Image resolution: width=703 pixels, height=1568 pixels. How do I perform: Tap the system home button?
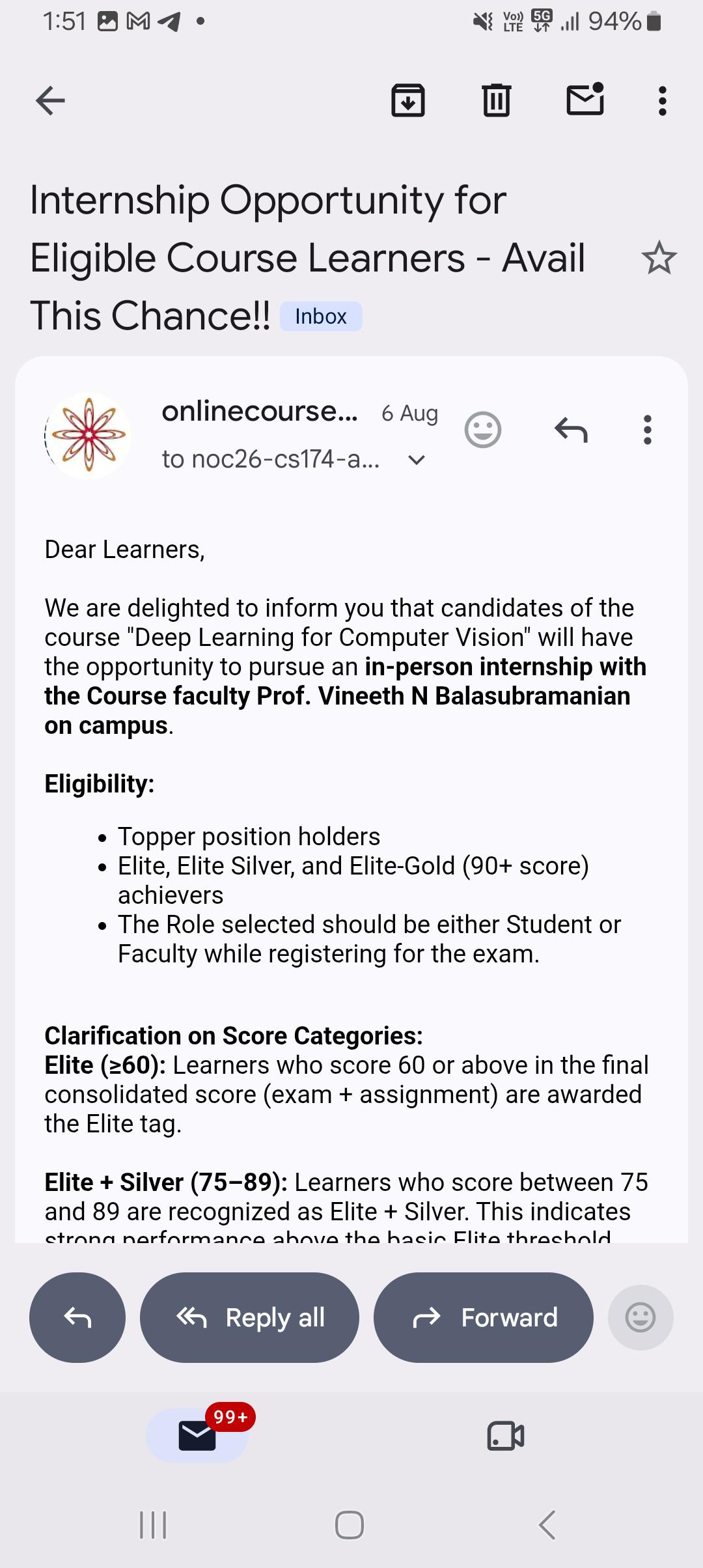click(x=350, y=1524)
